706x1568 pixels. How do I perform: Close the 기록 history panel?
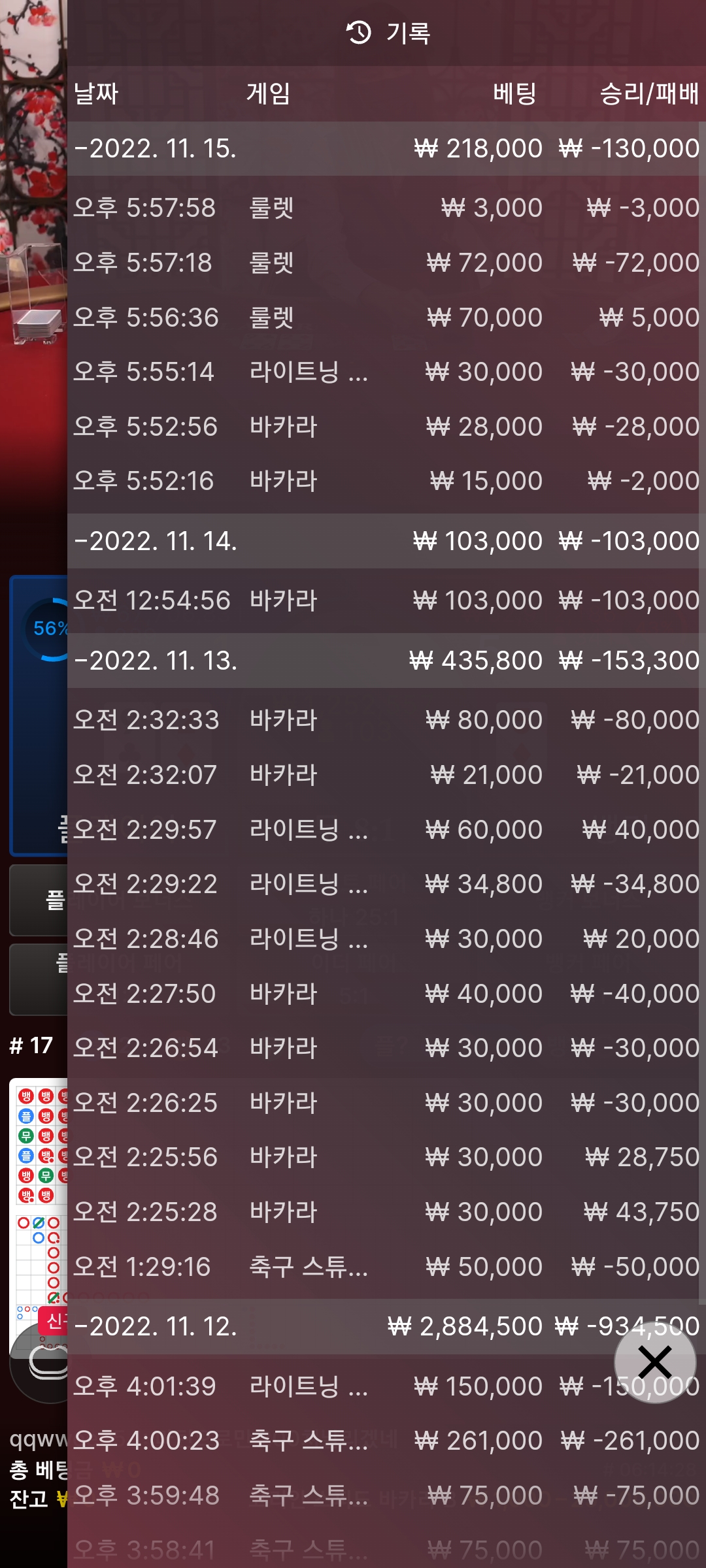654,1362
